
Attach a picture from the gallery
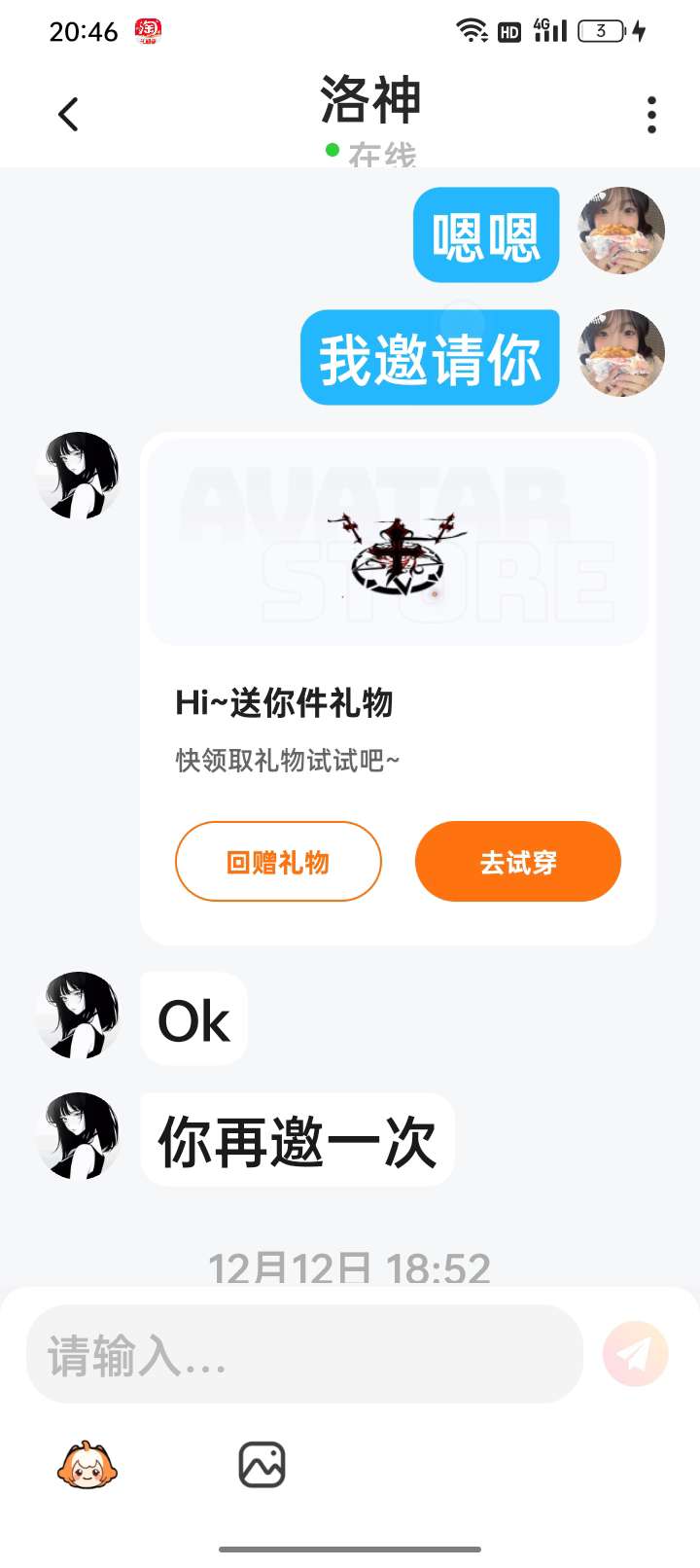(x=262, y=1465)
